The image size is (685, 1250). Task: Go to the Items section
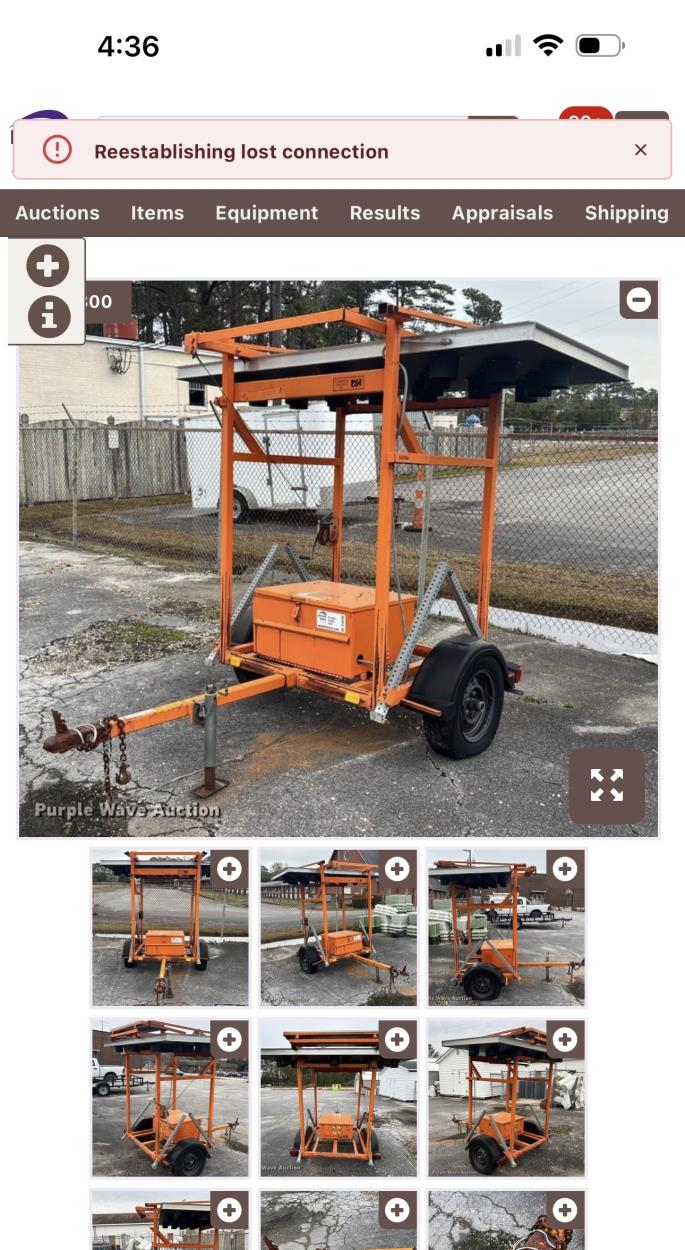[x=157, y=213]
